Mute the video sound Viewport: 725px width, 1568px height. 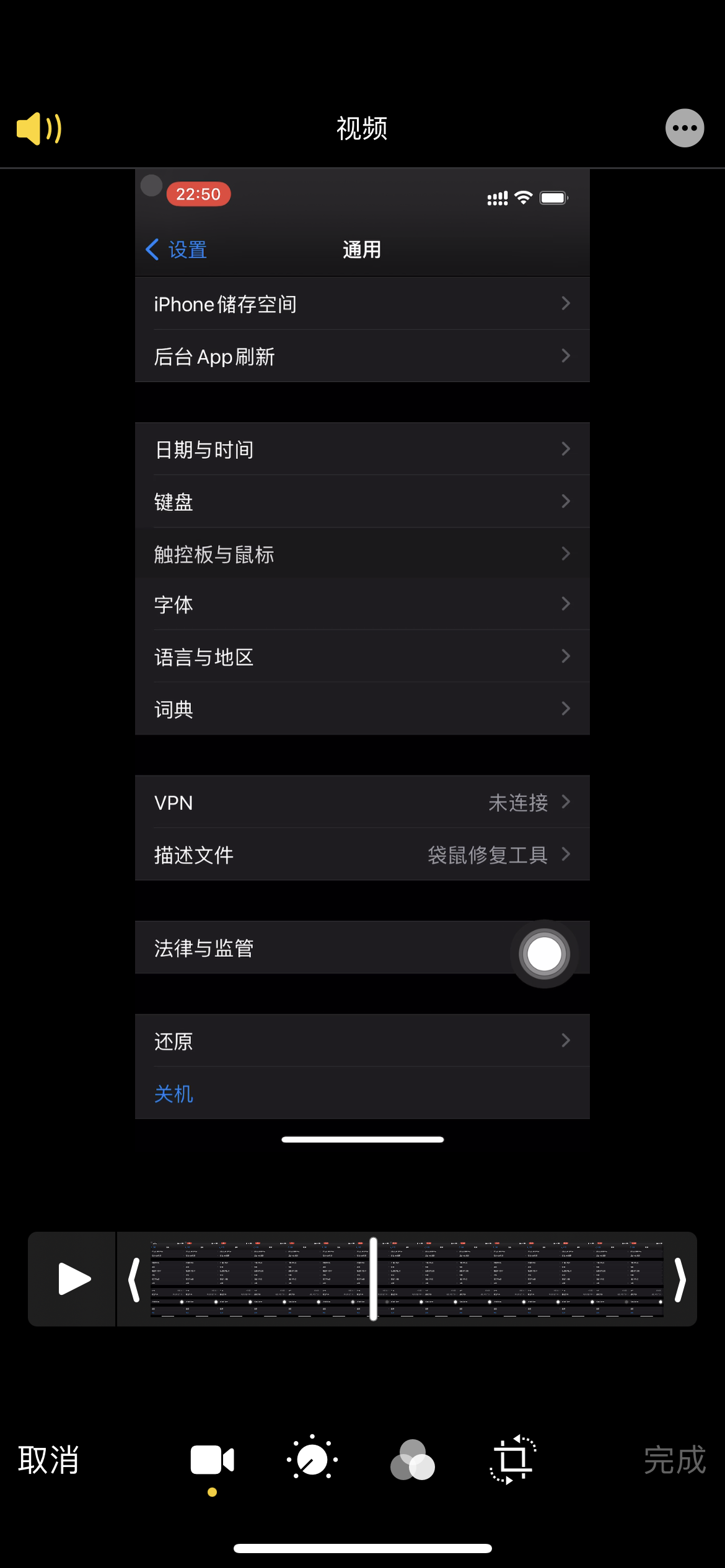click(38, 129)
